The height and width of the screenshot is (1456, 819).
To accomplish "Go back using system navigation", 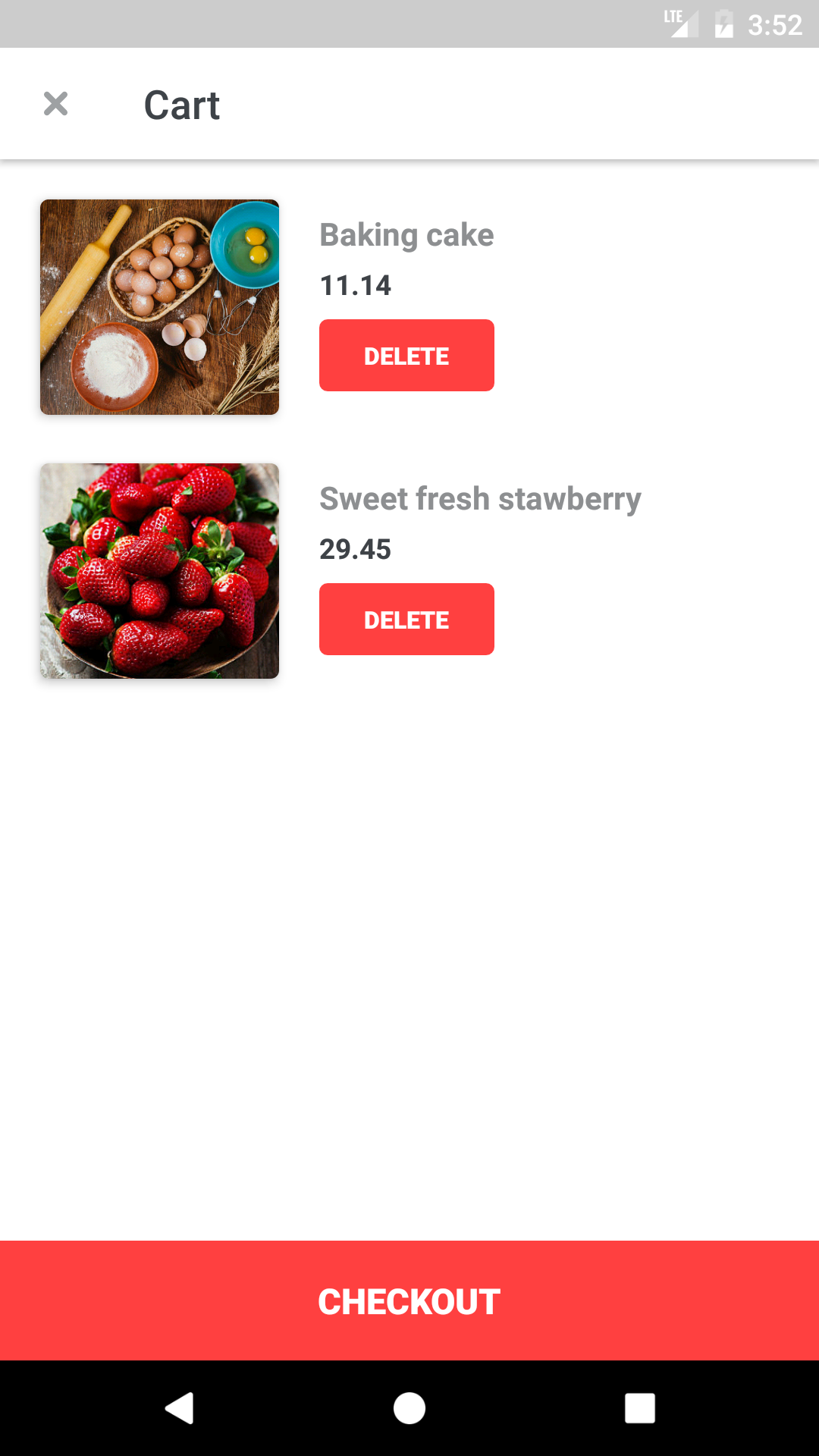I will coord(180,1408).
